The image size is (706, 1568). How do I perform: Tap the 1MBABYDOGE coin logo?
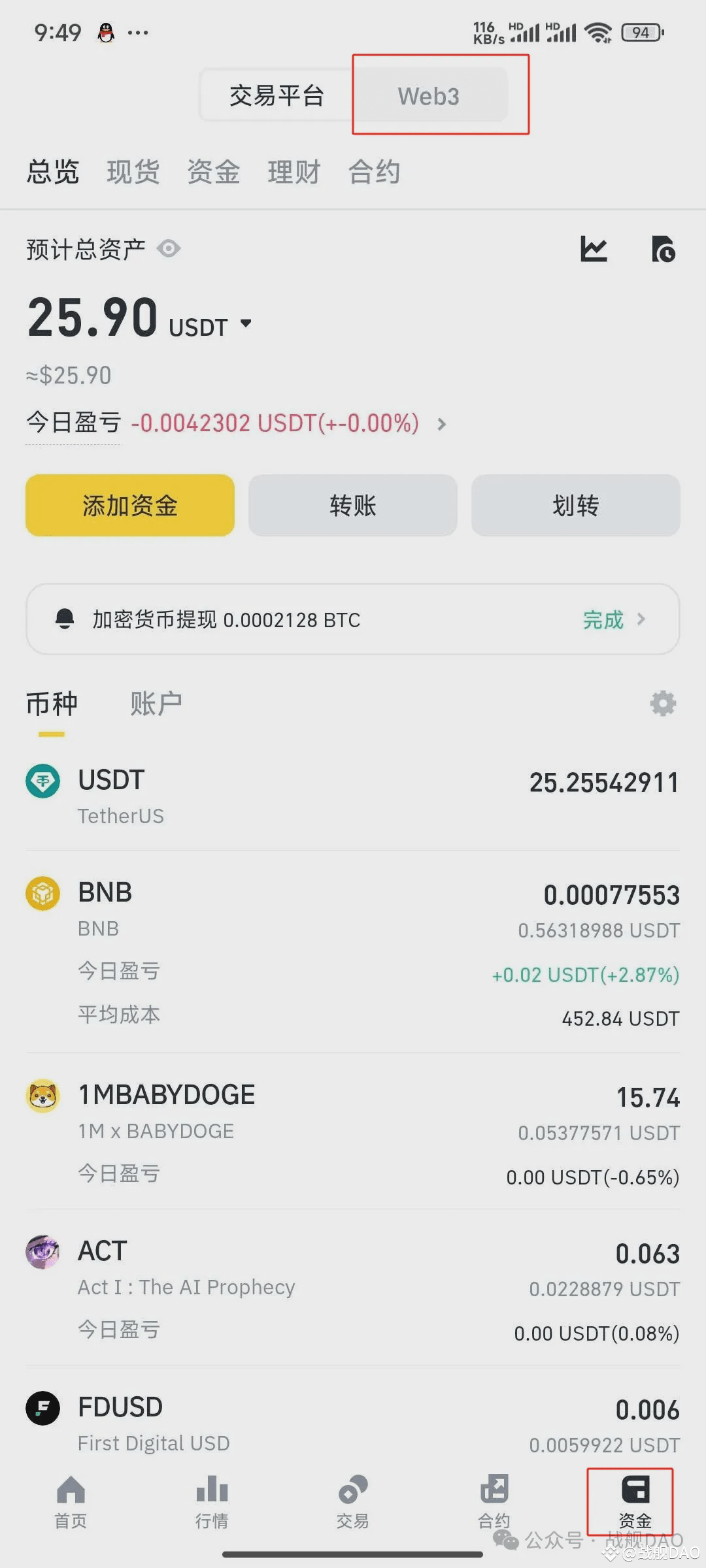click(42, 1096)
